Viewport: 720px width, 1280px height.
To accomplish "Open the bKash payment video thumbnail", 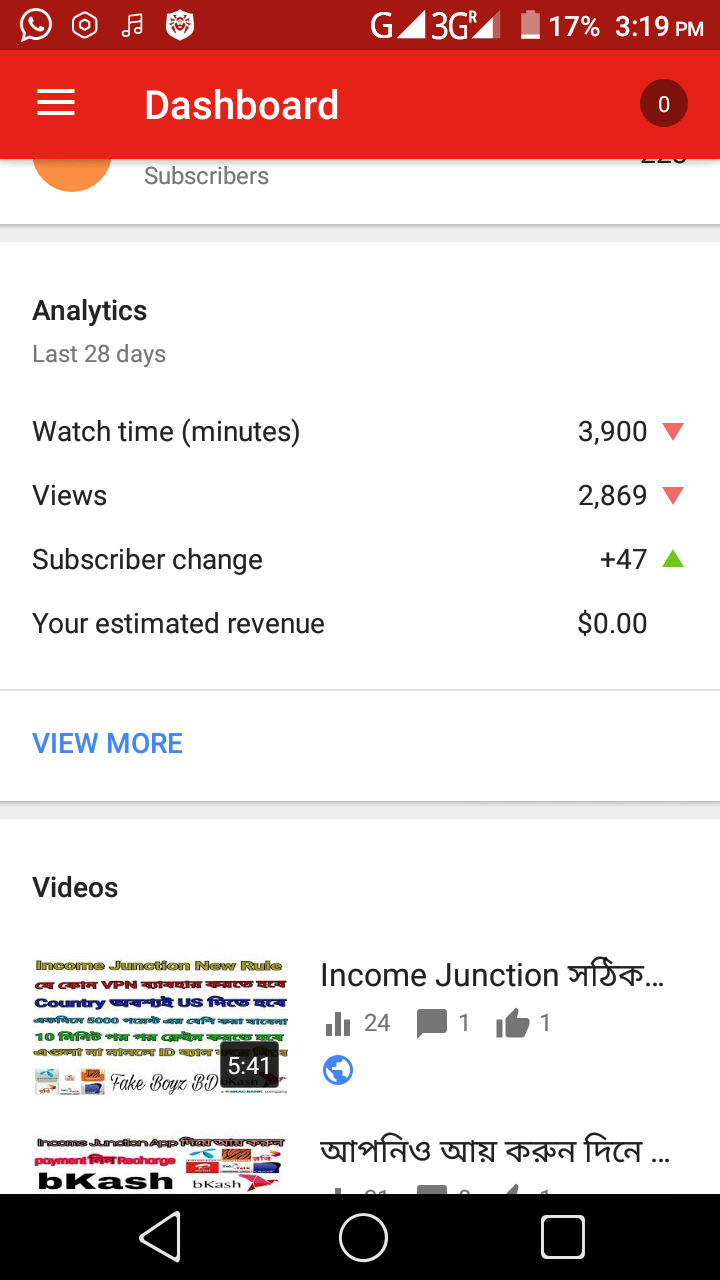I will pos(160,1163).
